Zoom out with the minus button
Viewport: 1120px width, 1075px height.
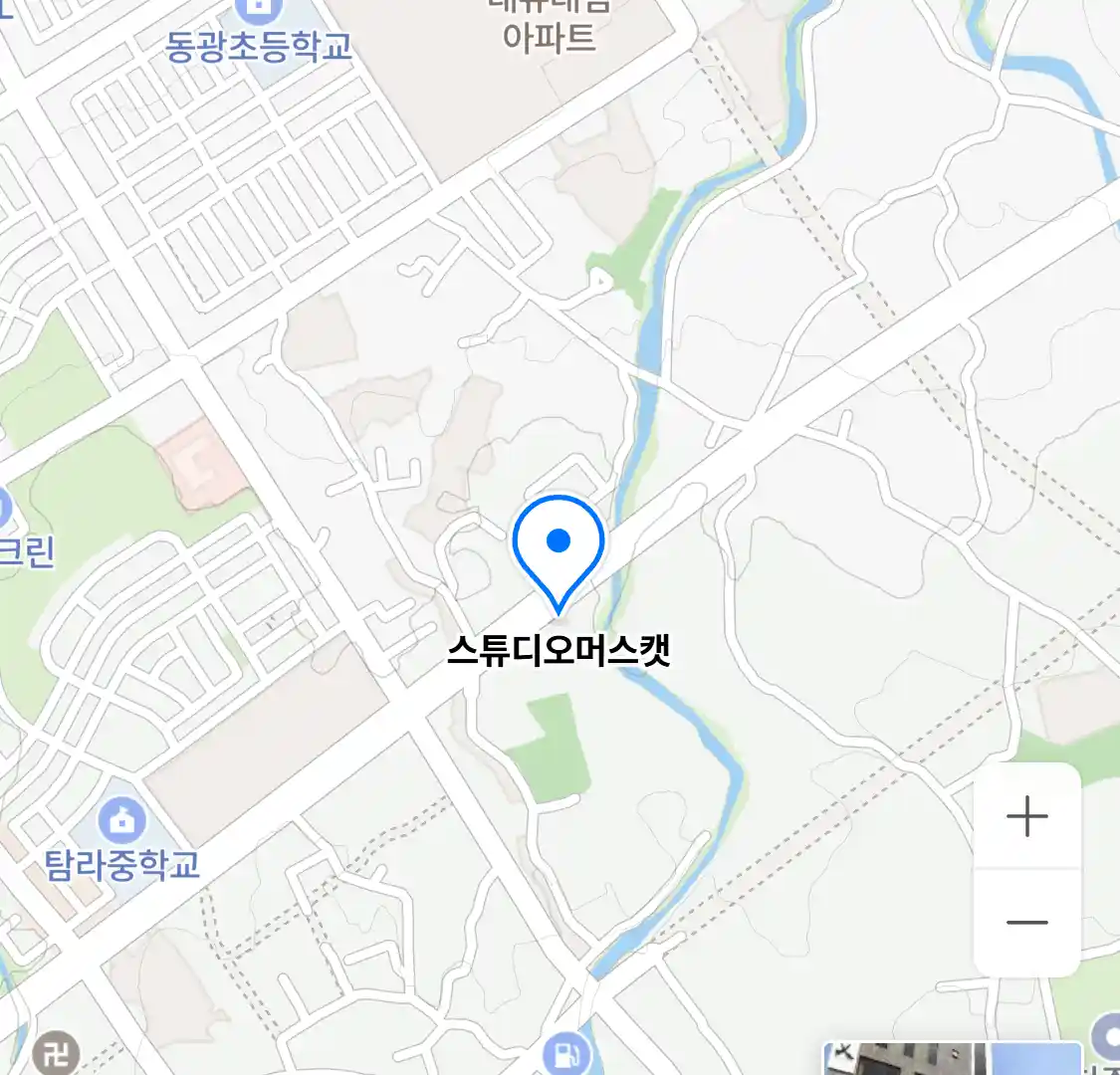[x=1026, y=923]
